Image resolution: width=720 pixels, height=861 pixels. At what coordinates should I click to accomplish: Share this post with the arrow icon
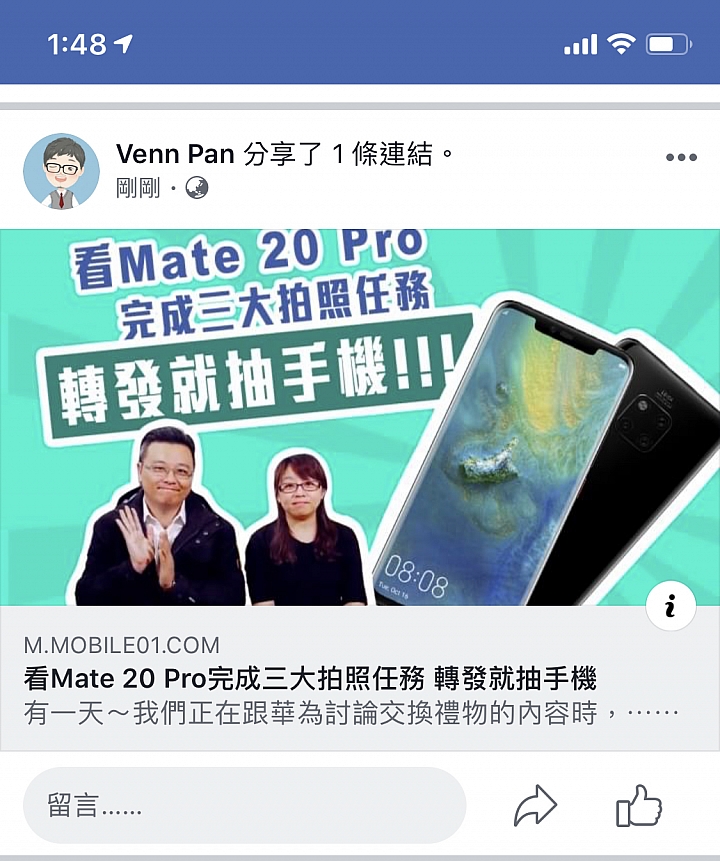[x=535, y=806]
